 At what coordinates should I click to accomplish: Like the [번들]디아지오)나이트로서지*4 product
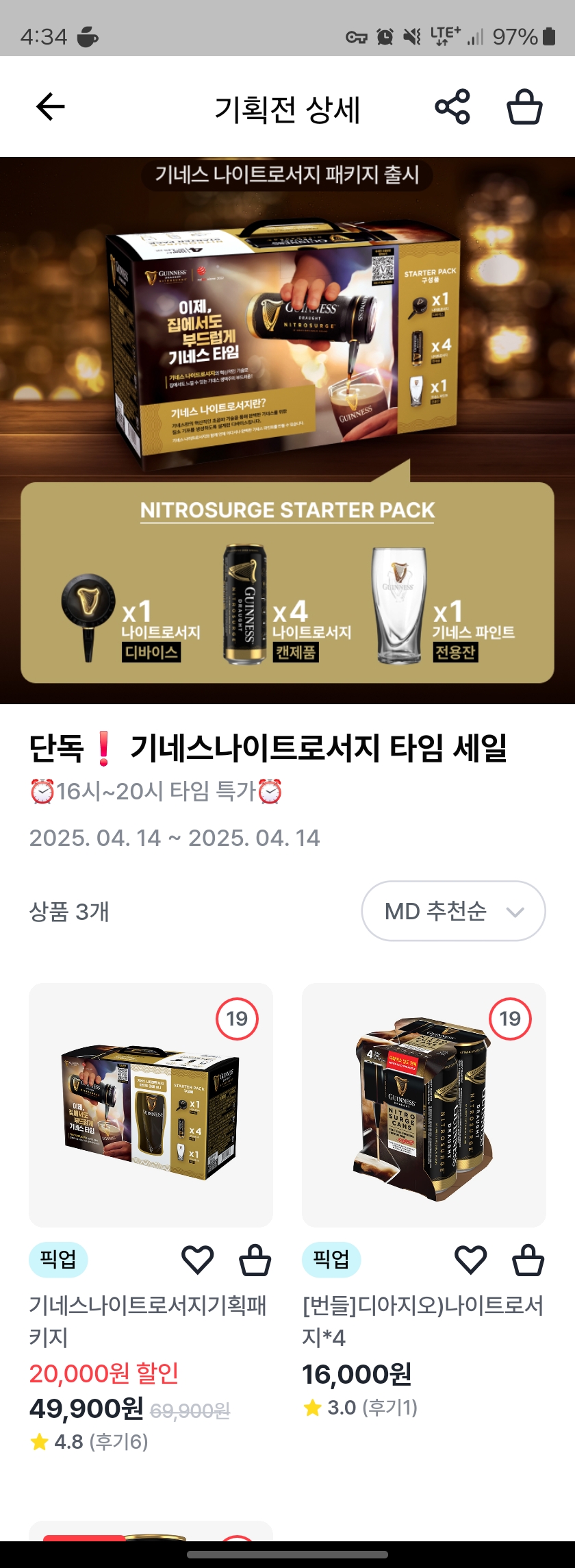[x=470, y=1260]
